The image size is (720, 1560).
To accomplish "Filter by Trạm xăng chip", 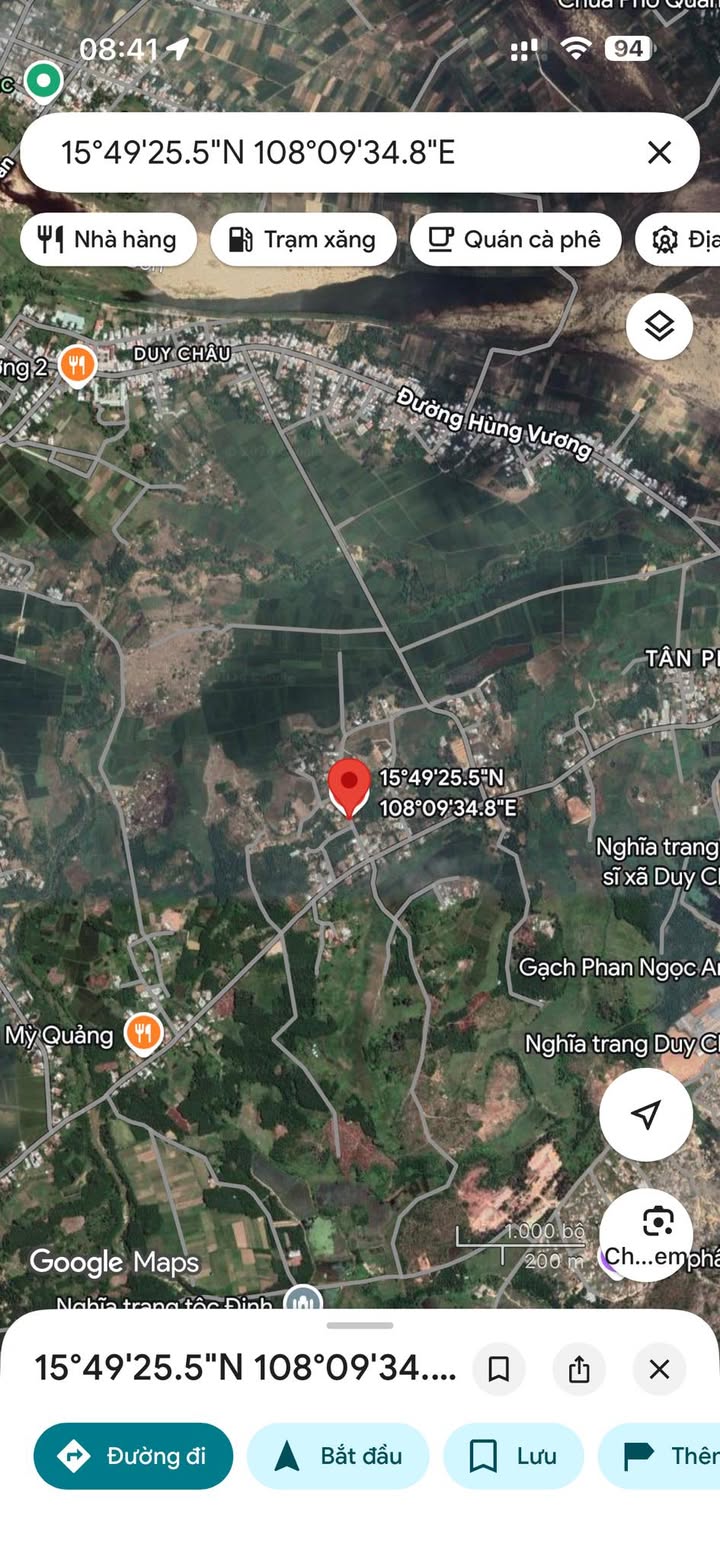I will 303,239.
